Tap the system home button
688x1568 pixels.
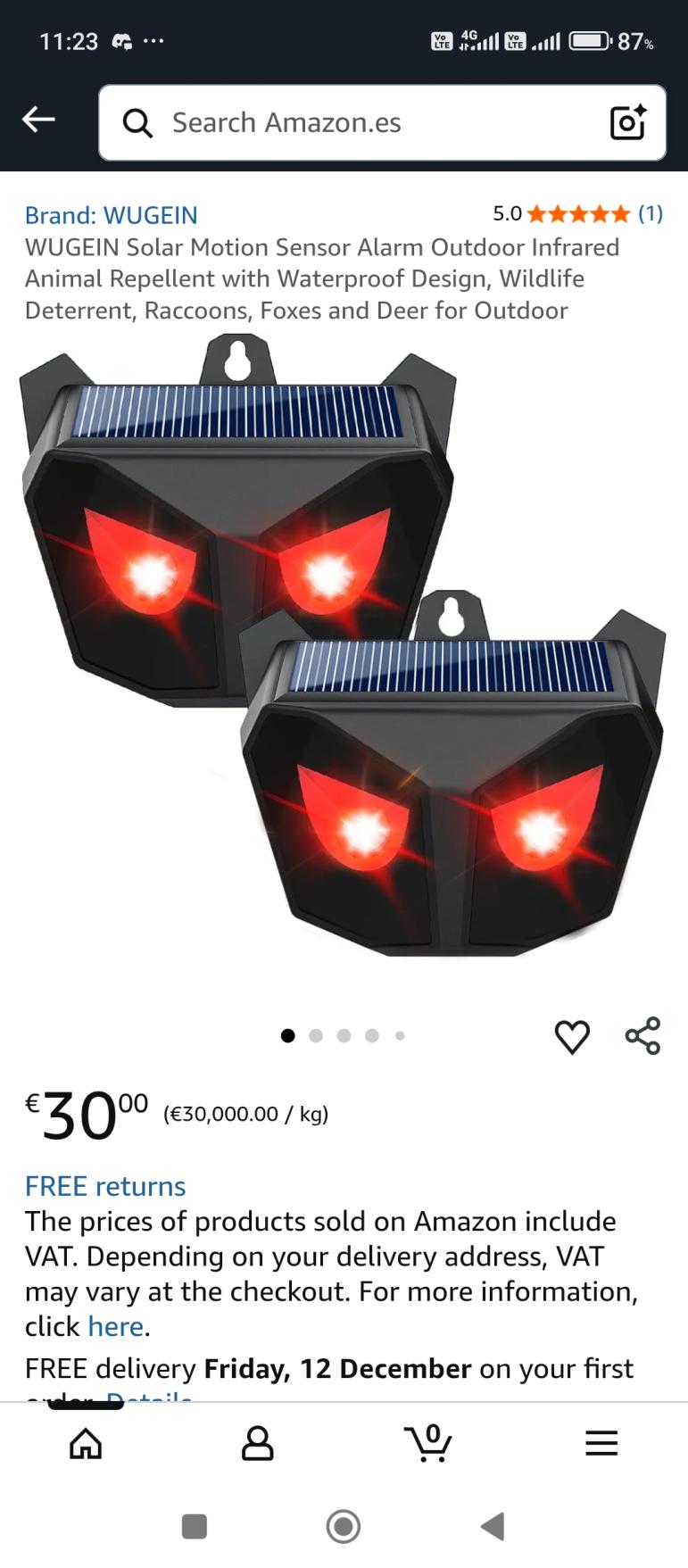pos(344,1526)
